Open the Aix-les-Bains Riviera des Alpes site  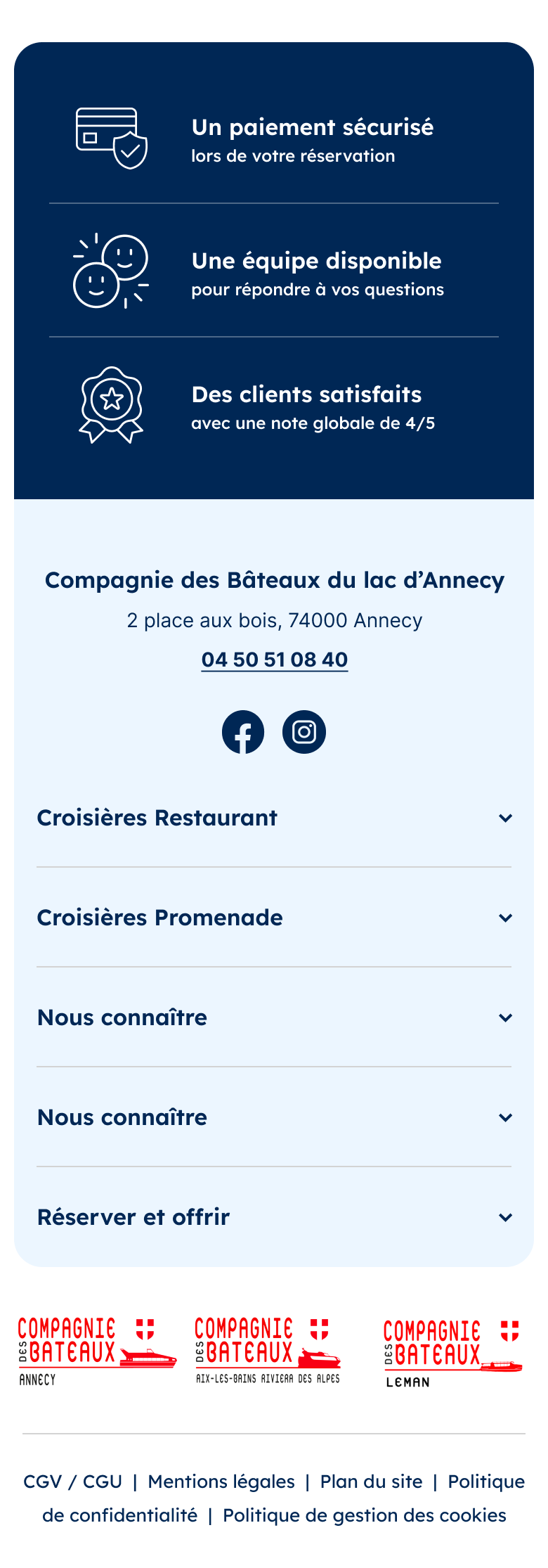[268, 1351]
